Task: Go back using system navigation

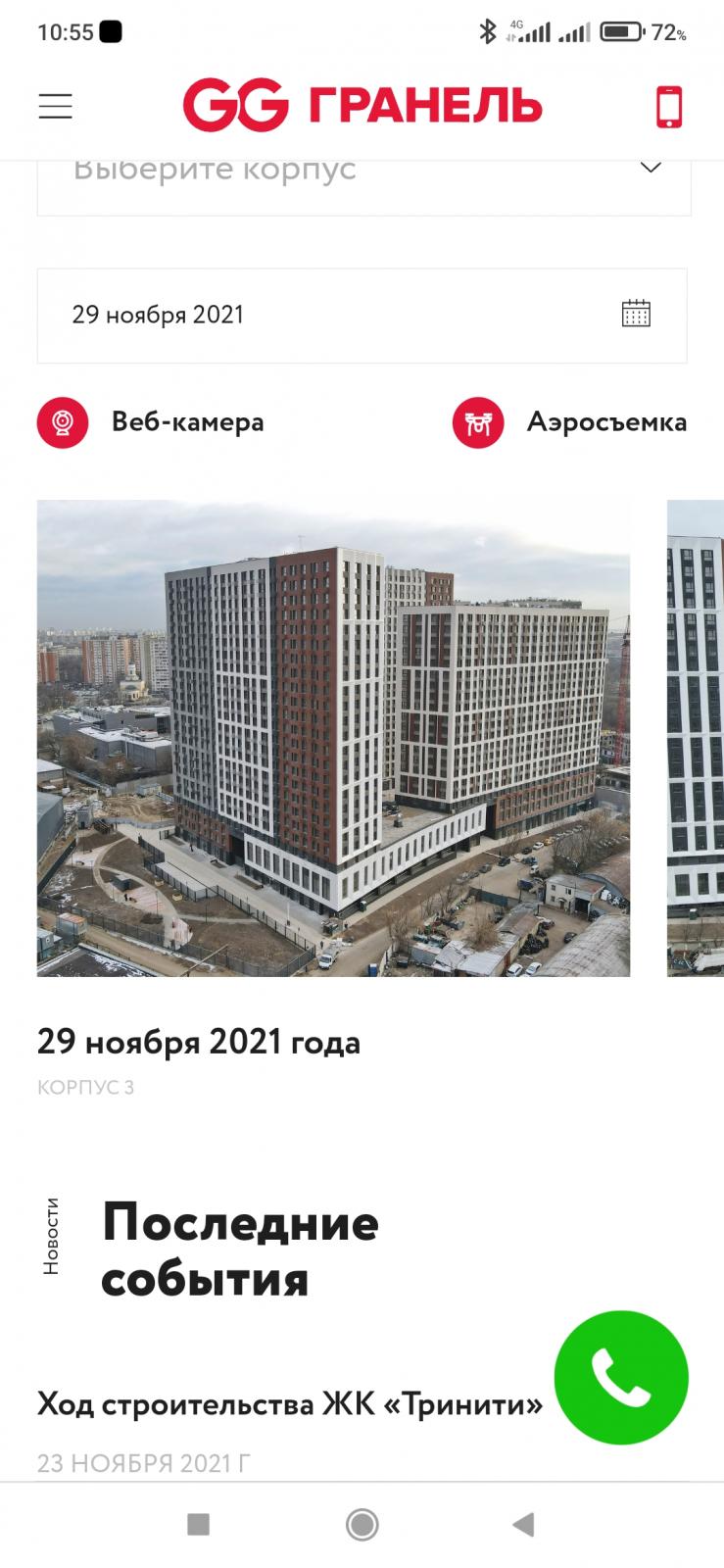Action: click(524, 1524)
